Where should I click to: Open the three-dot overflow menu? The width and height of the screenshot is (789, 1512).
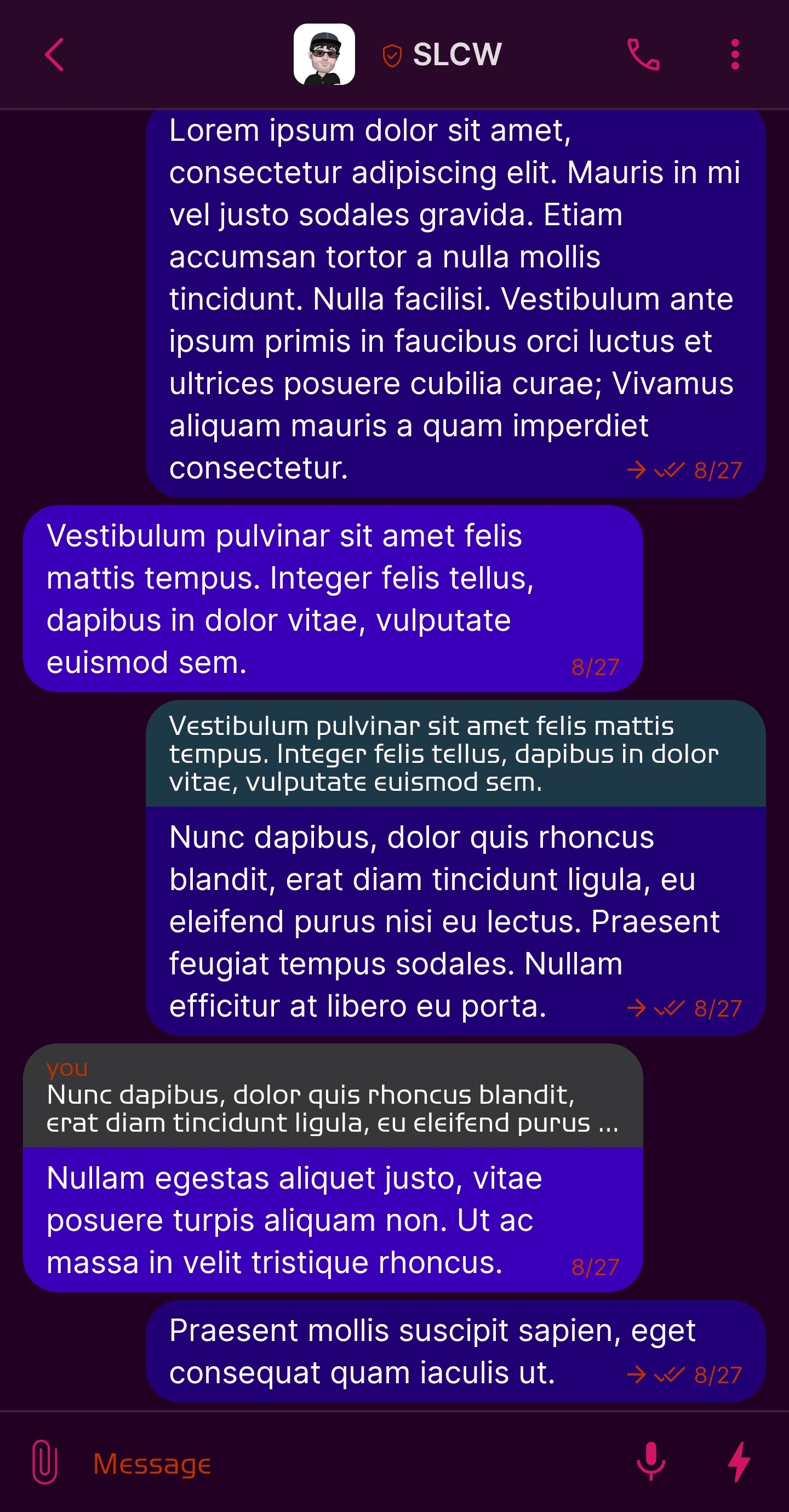pos(734,55)
